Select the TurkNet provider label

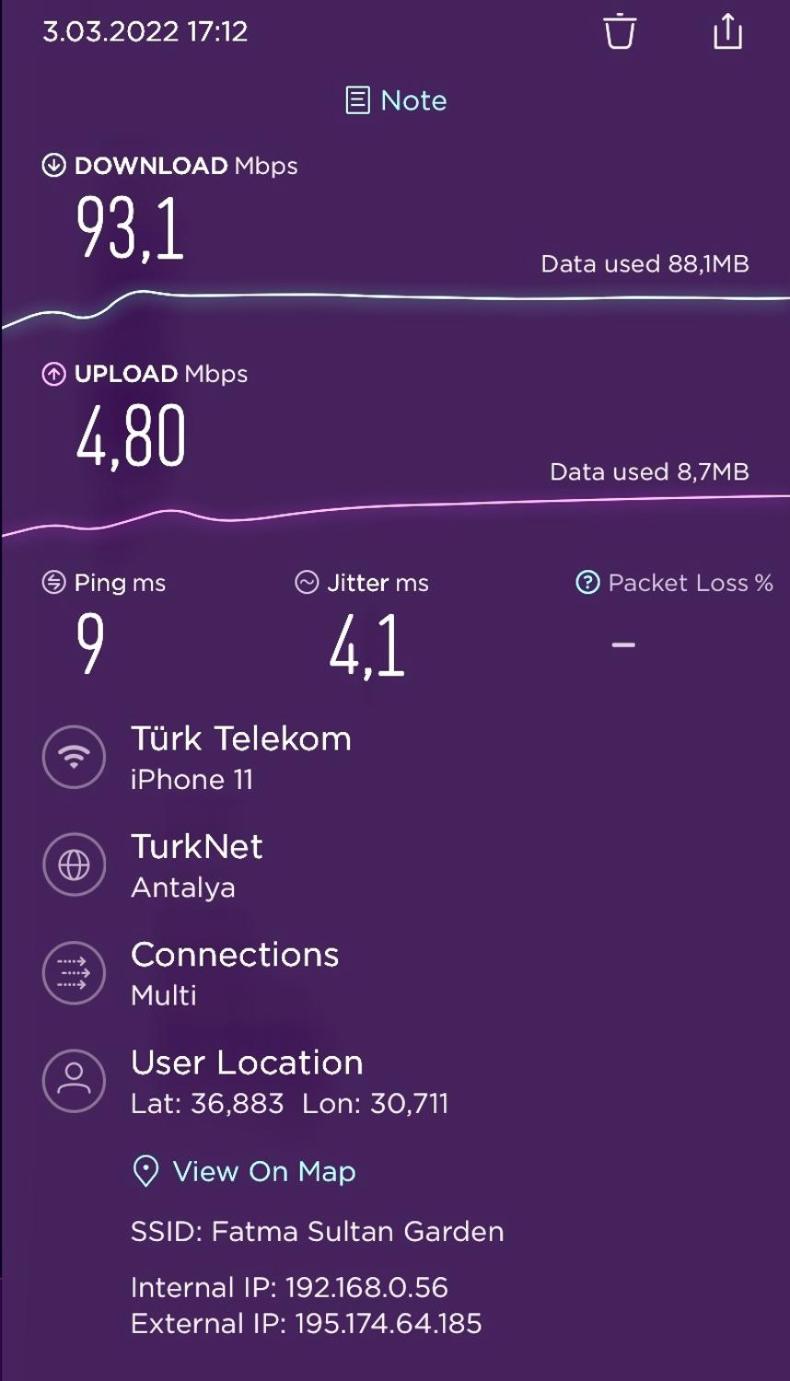pos(197,847)
